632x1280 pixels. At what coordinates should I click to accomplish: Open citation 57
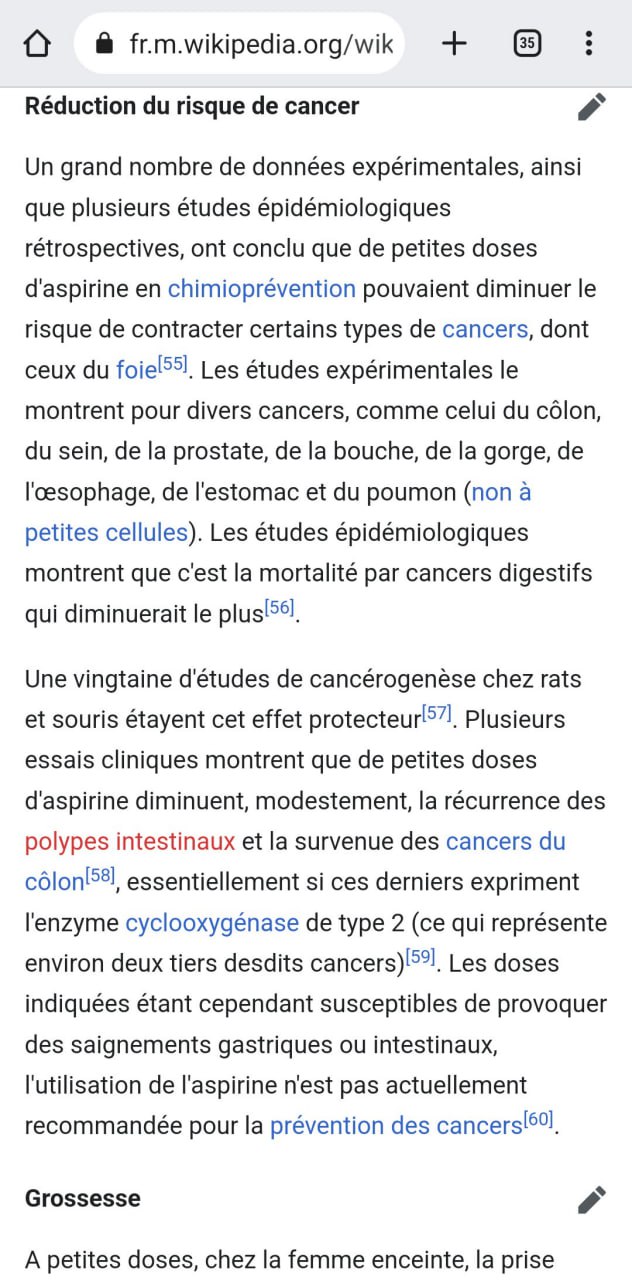pyautogui.click(x=437, y=713)
